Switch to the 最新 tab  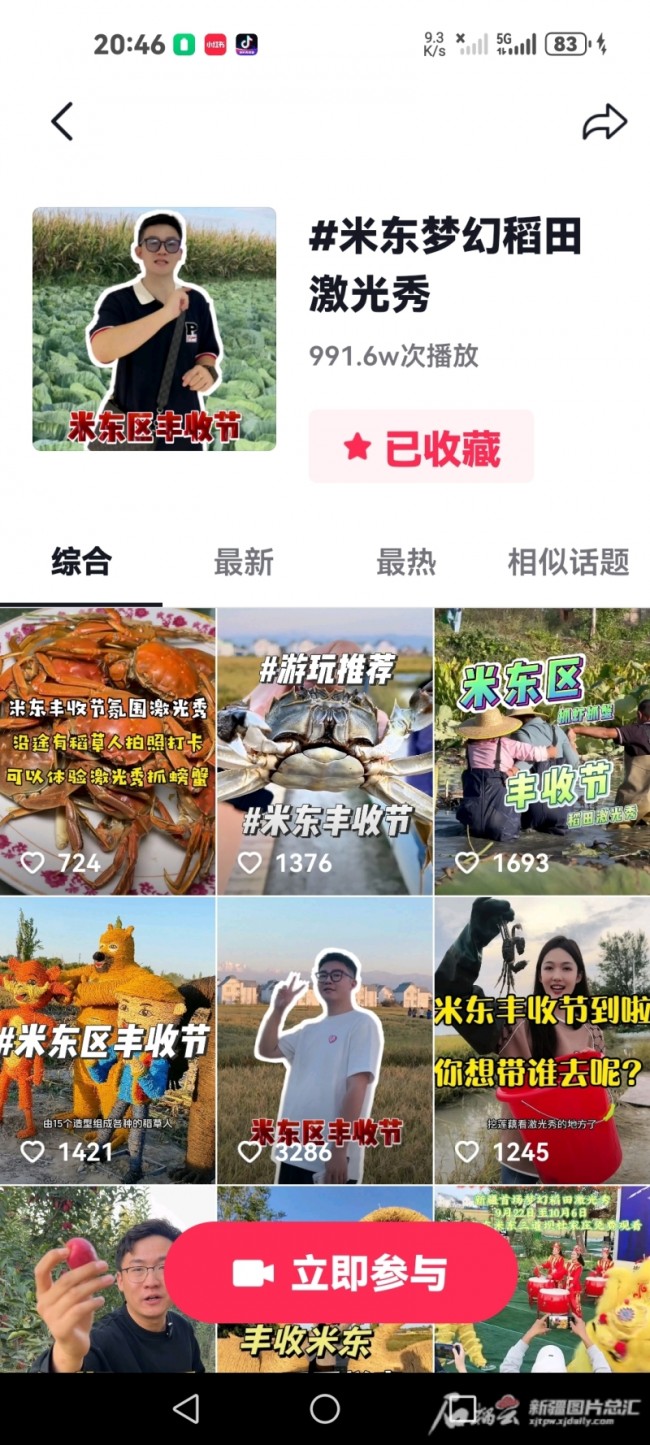pyautogui.click(x=243, y=562)
